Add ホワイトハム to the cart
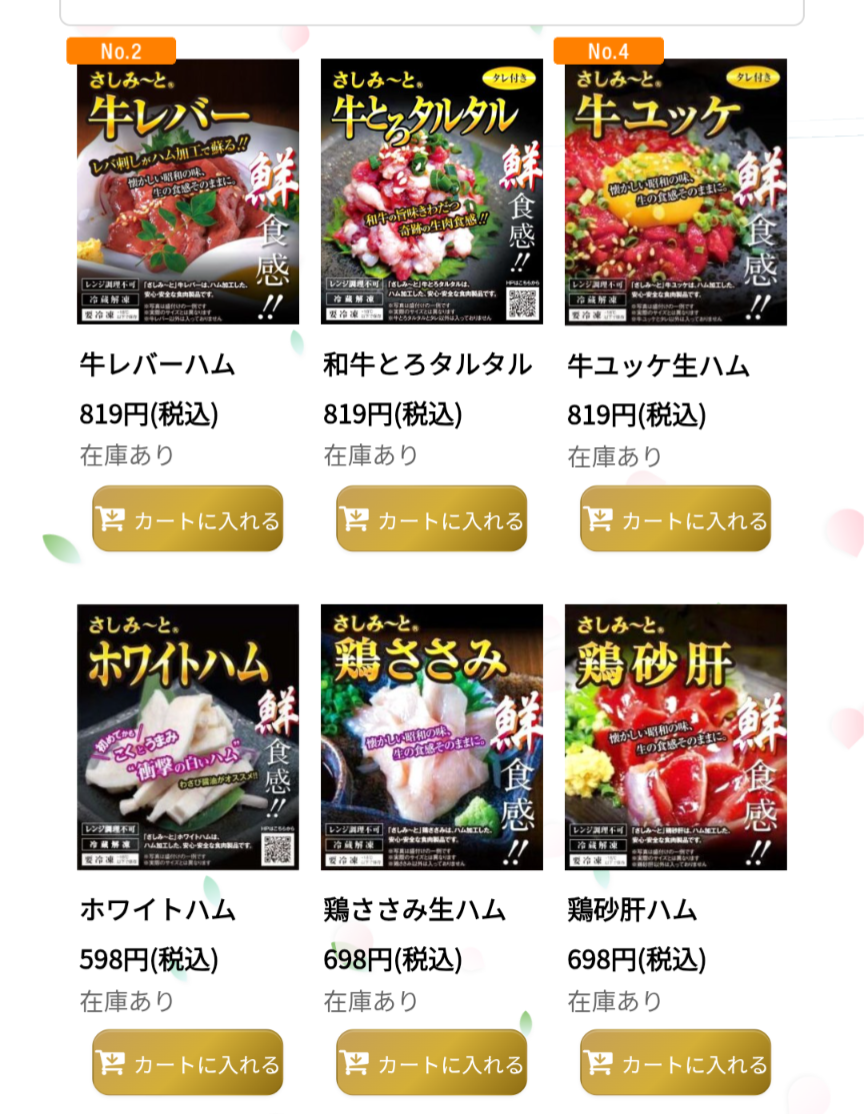 (188, 1063)
